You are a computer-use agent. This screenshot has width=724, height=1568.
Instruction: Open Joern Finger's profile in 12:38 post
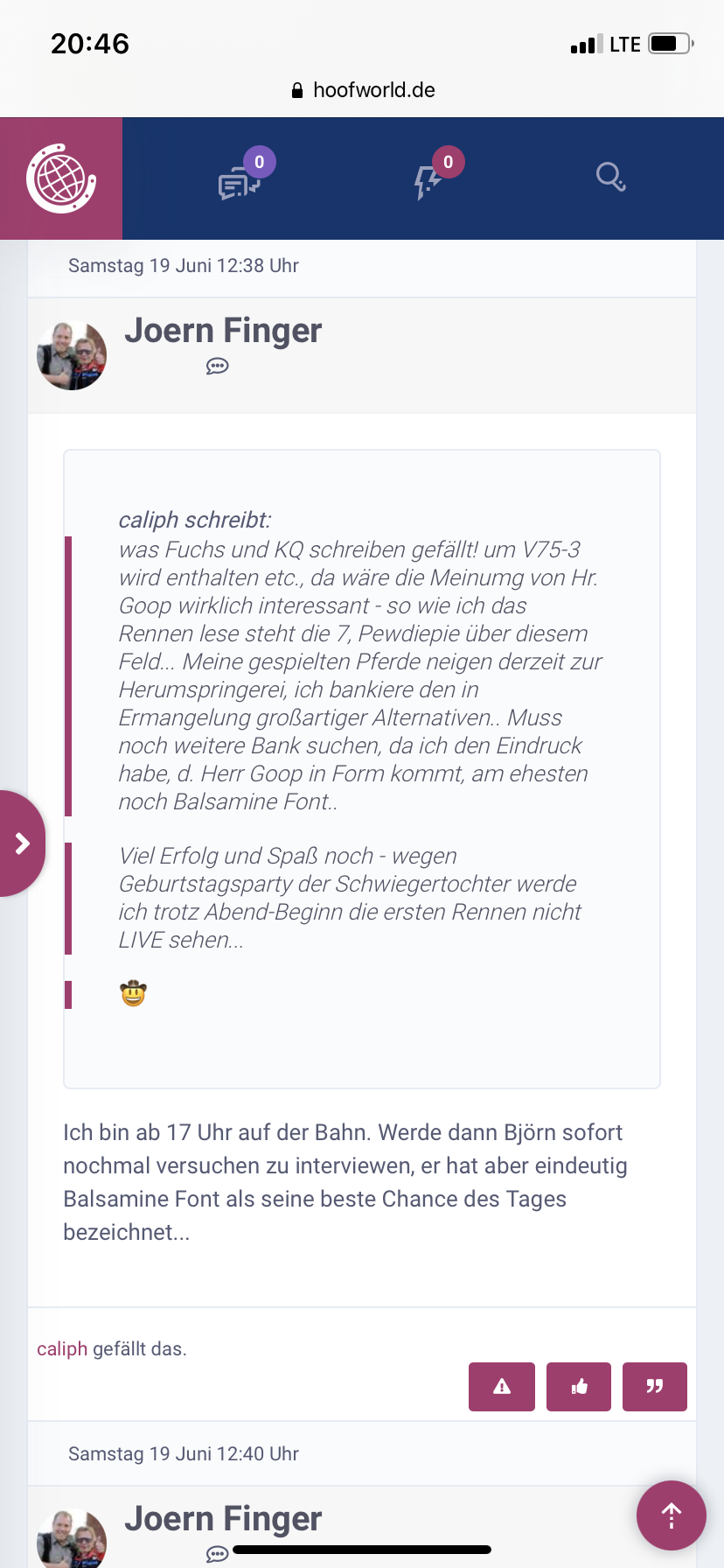pos(223,331)
